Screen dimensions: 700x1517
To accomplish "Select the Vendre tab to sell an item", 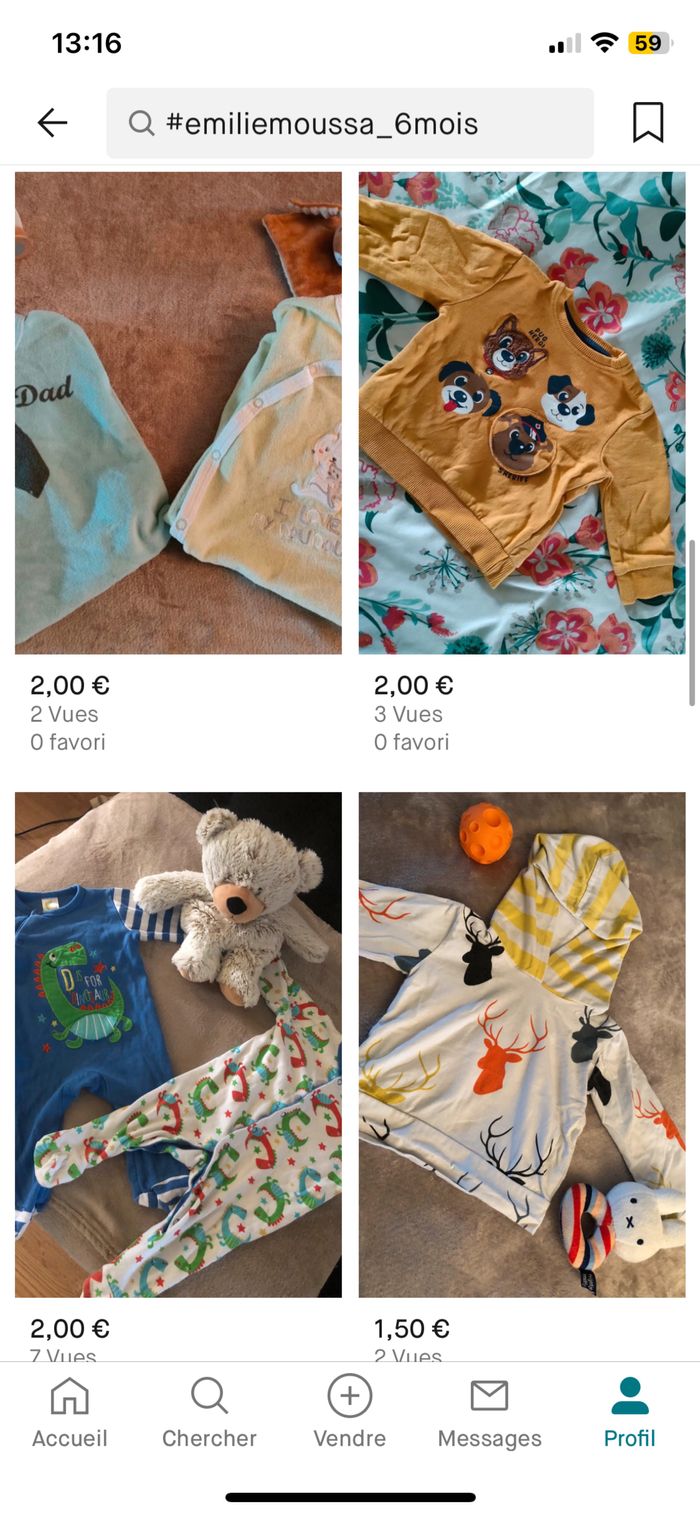I will tap(349, 1411).
